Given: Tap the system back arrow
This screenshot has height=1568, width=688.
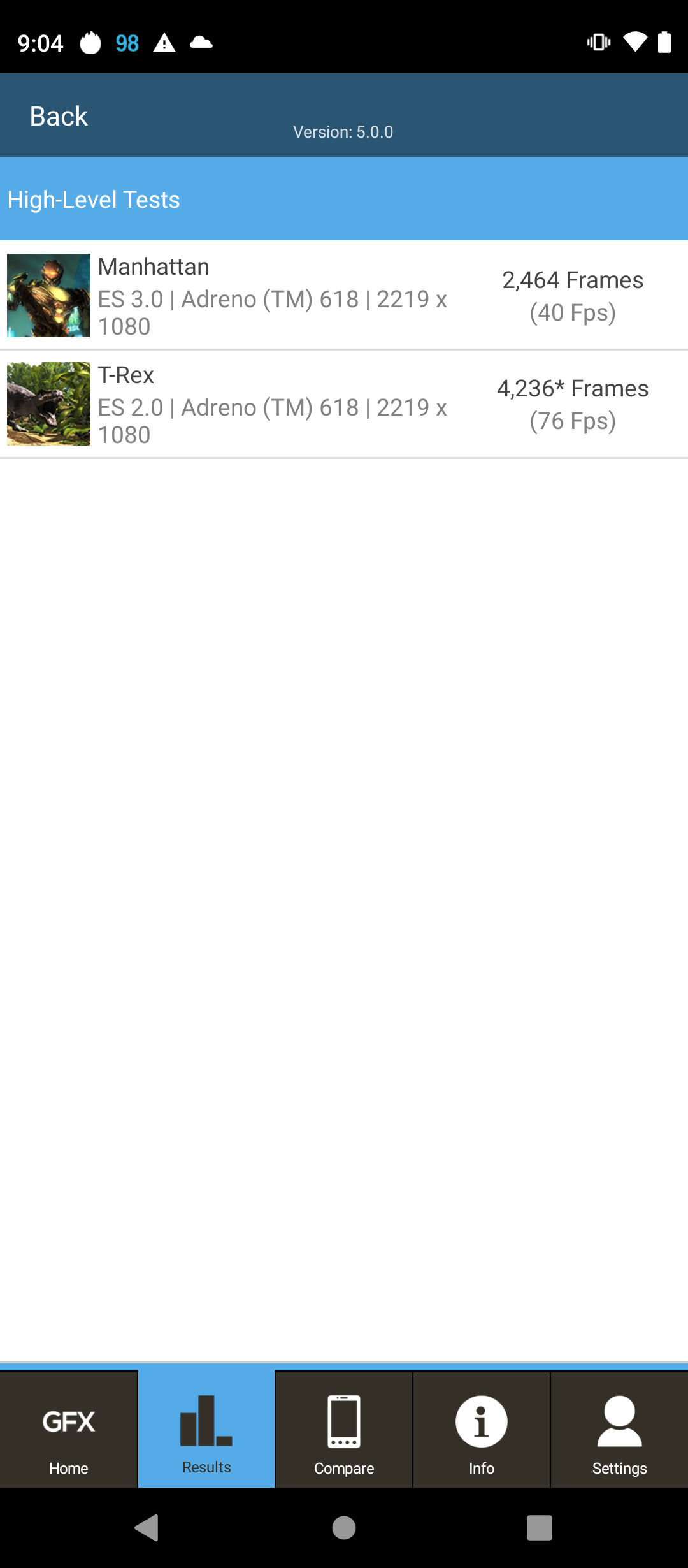Looking at the screenshot, I should (148, 1528).
